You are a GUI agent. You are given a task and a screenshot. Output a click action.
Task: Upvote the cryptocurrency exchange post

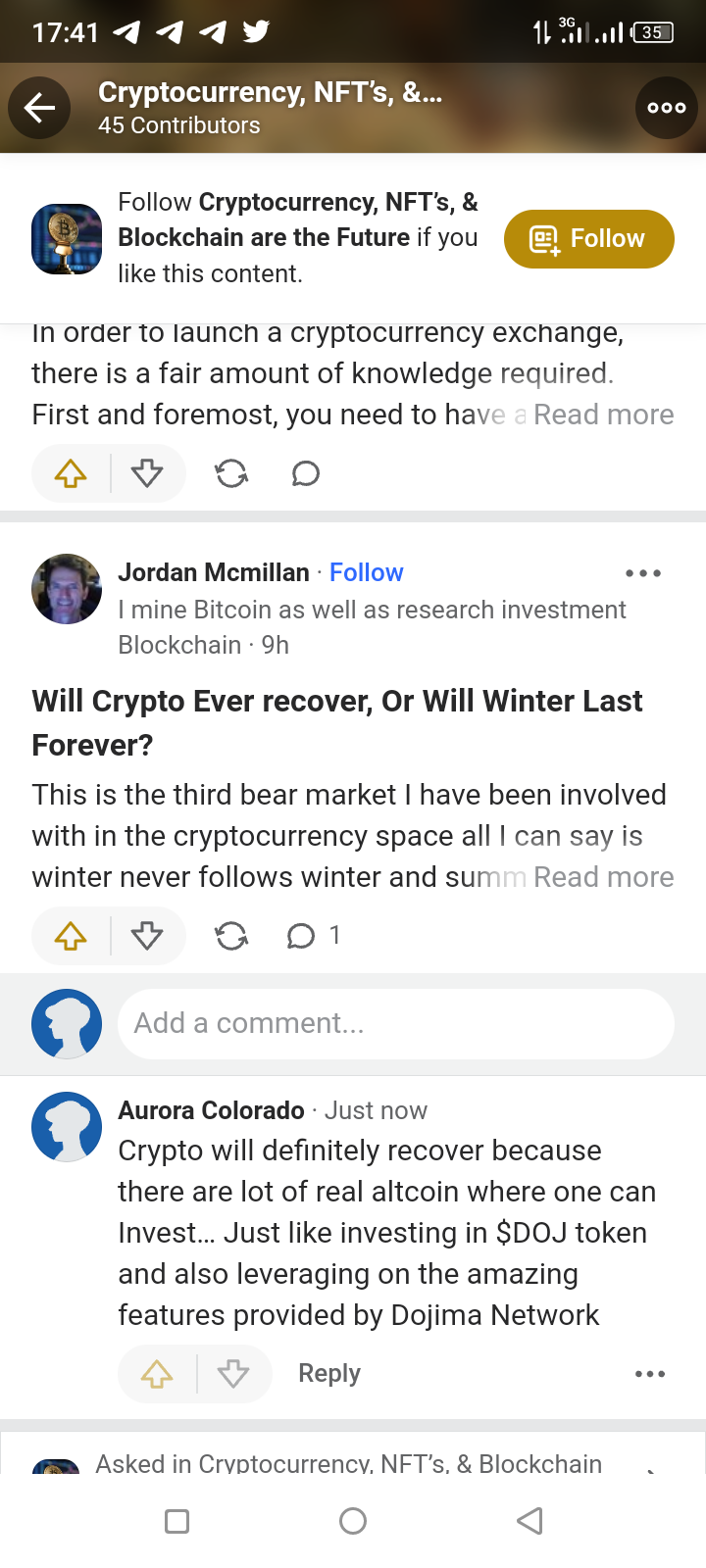tap(71, 474)
